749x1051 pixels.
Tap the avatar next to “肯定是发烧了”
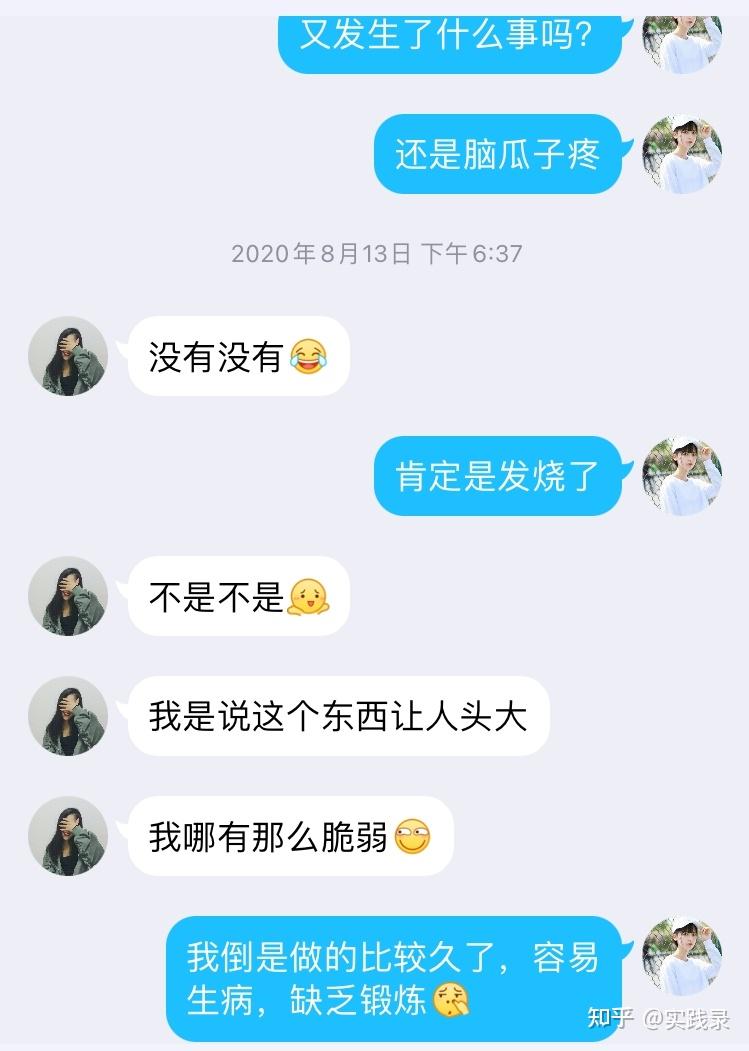(x=682, y=475)
